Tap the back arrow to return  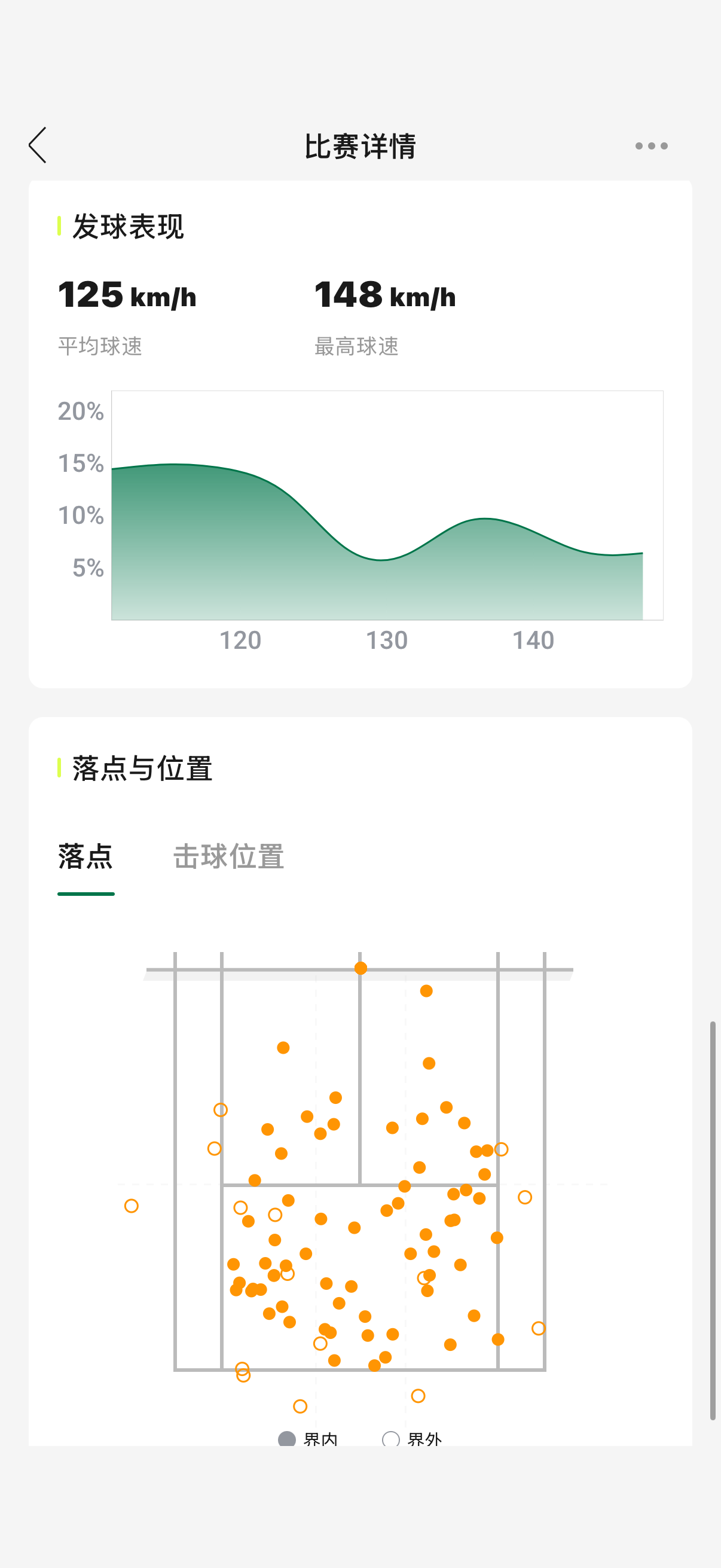pyautogui.click(x=38, y=145)
